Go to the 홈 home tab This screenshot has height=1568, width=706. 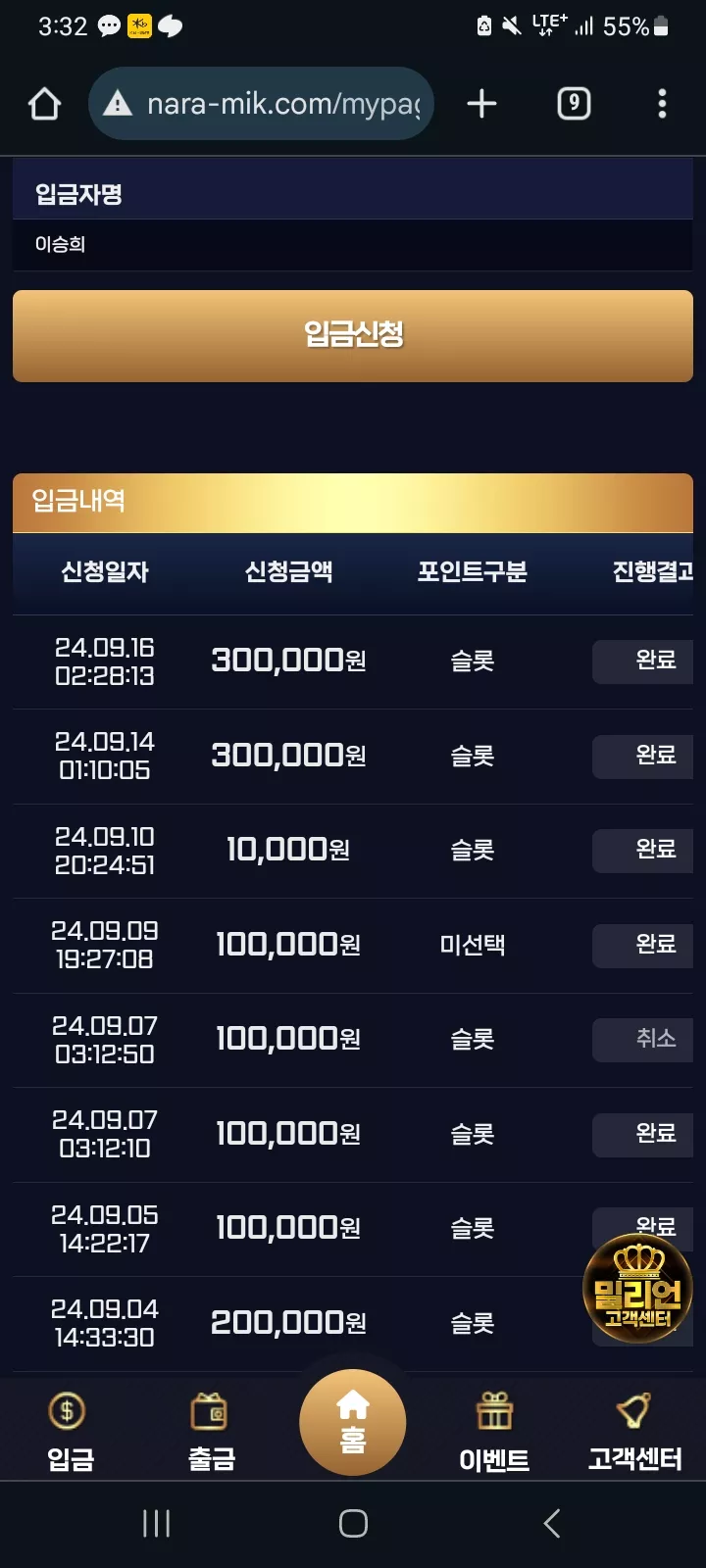tap(353, 1422)
